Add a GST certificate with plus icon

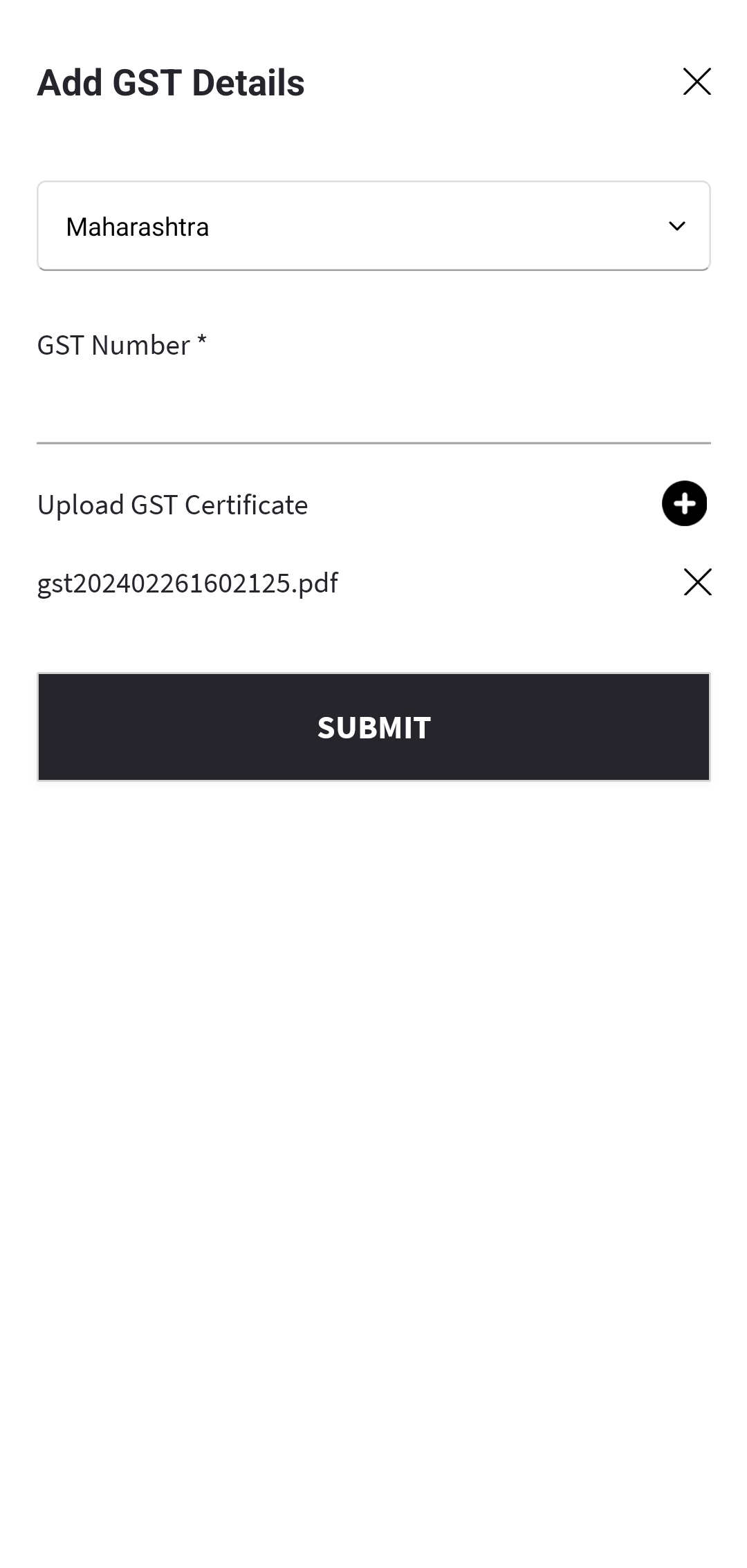[x=684, y=503]
